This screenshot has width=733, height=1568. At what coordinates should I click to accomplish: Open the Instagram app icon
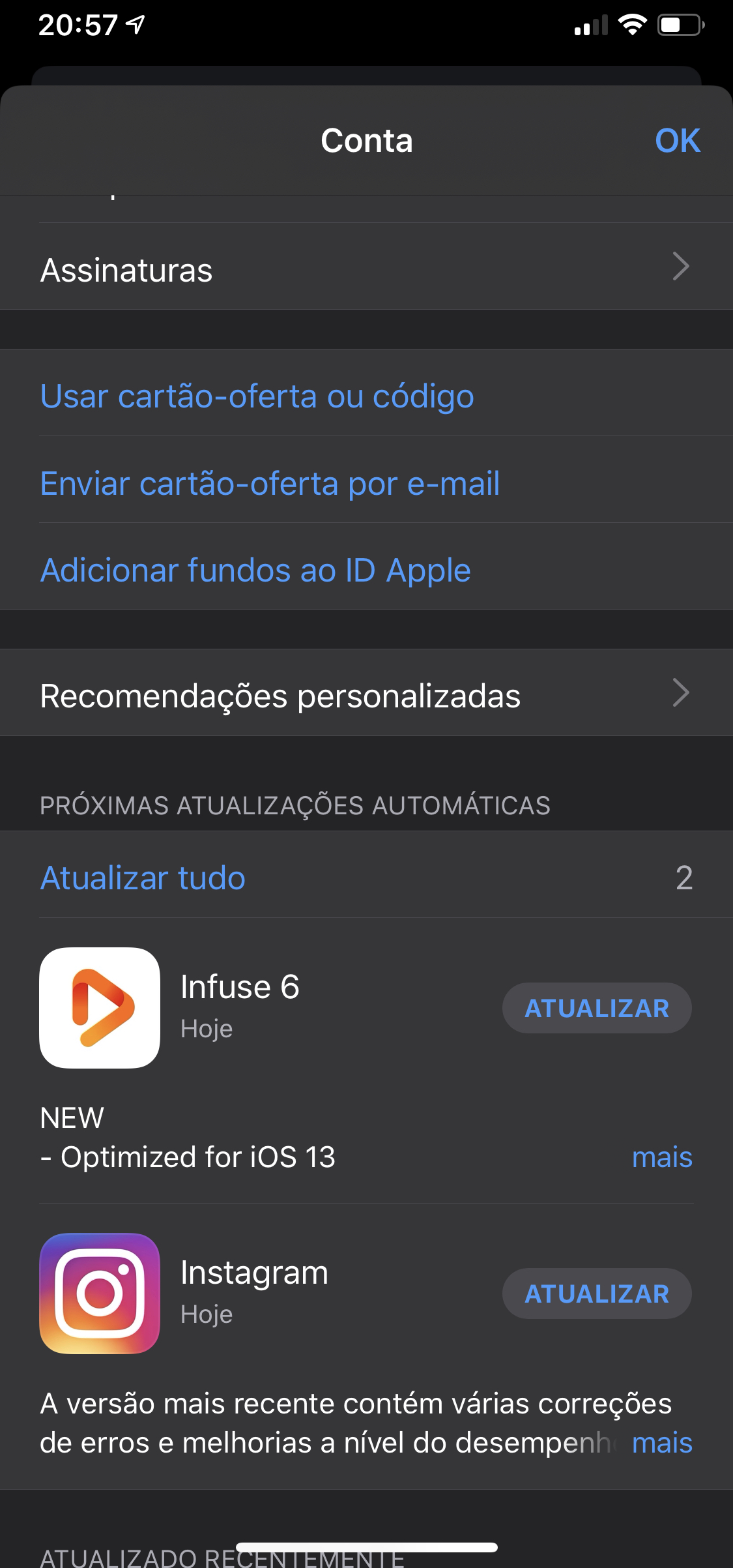tap(100, 1294)
